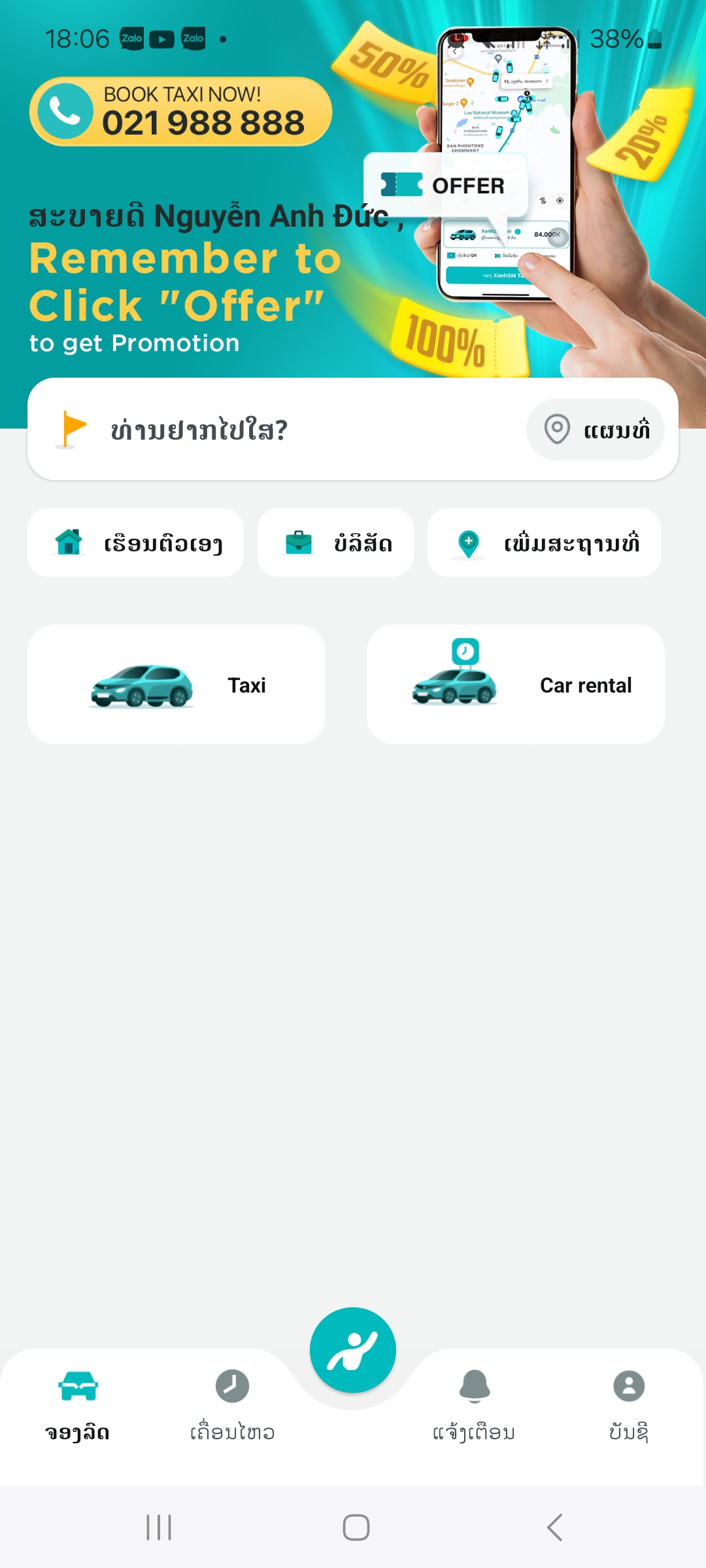This screenshot has height=1568, width=706.
Task: Choose the ບໍລິສັດ company shortcut
Action: (x=335, y=543)
